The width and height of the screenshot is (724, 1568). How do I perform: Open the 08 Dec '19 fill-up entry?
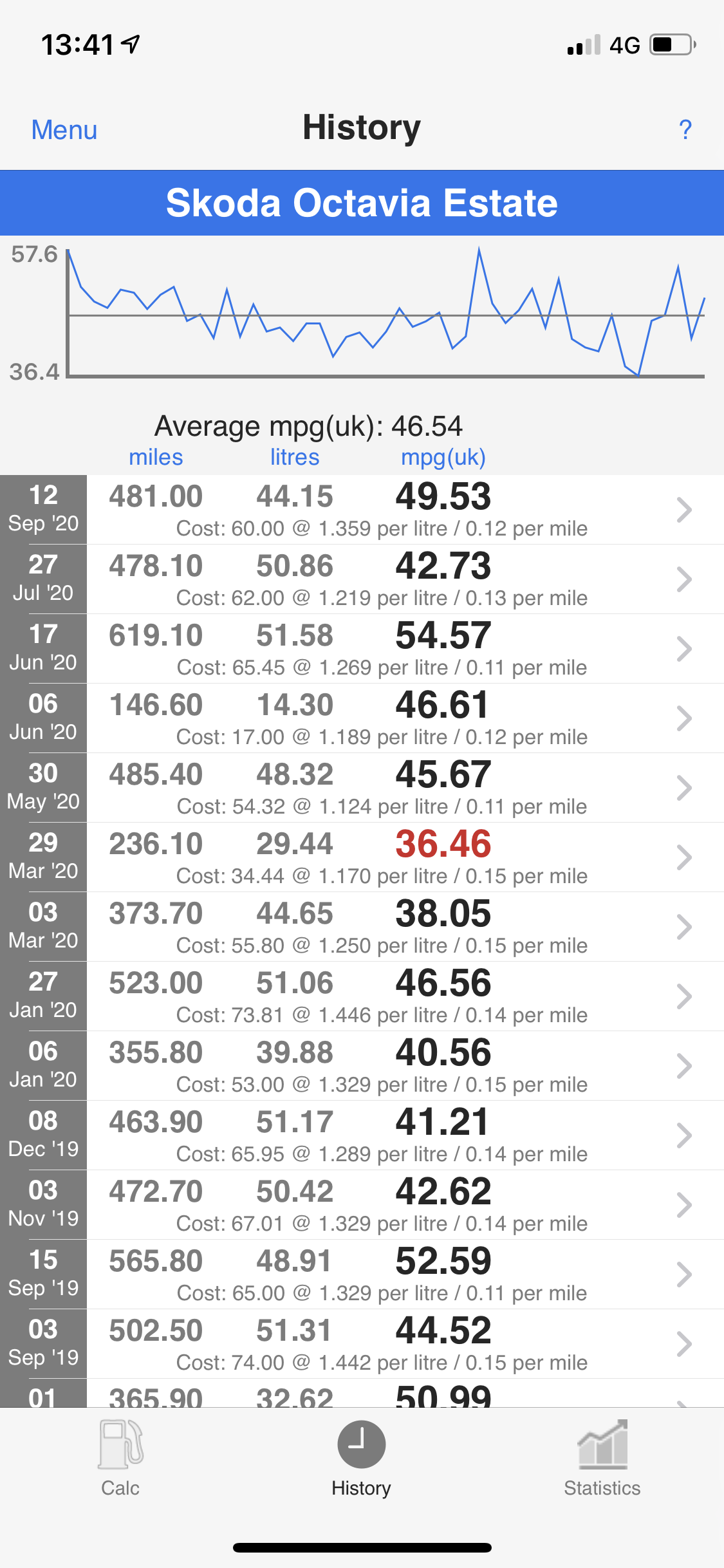(x=386, y=1135)
